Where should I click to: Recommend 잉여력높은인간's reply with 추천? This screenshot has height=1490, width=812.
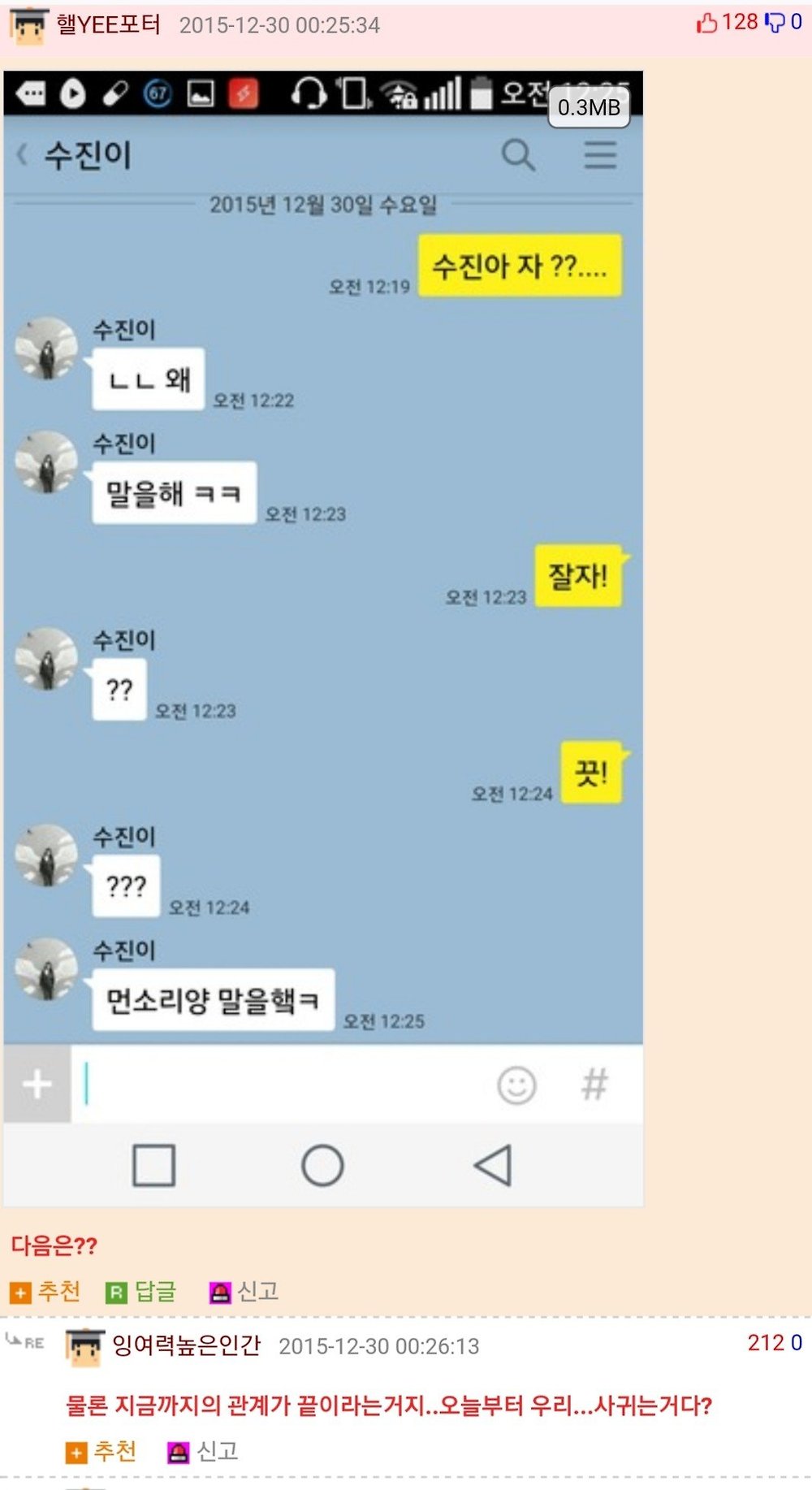(x=101, y=1451)
